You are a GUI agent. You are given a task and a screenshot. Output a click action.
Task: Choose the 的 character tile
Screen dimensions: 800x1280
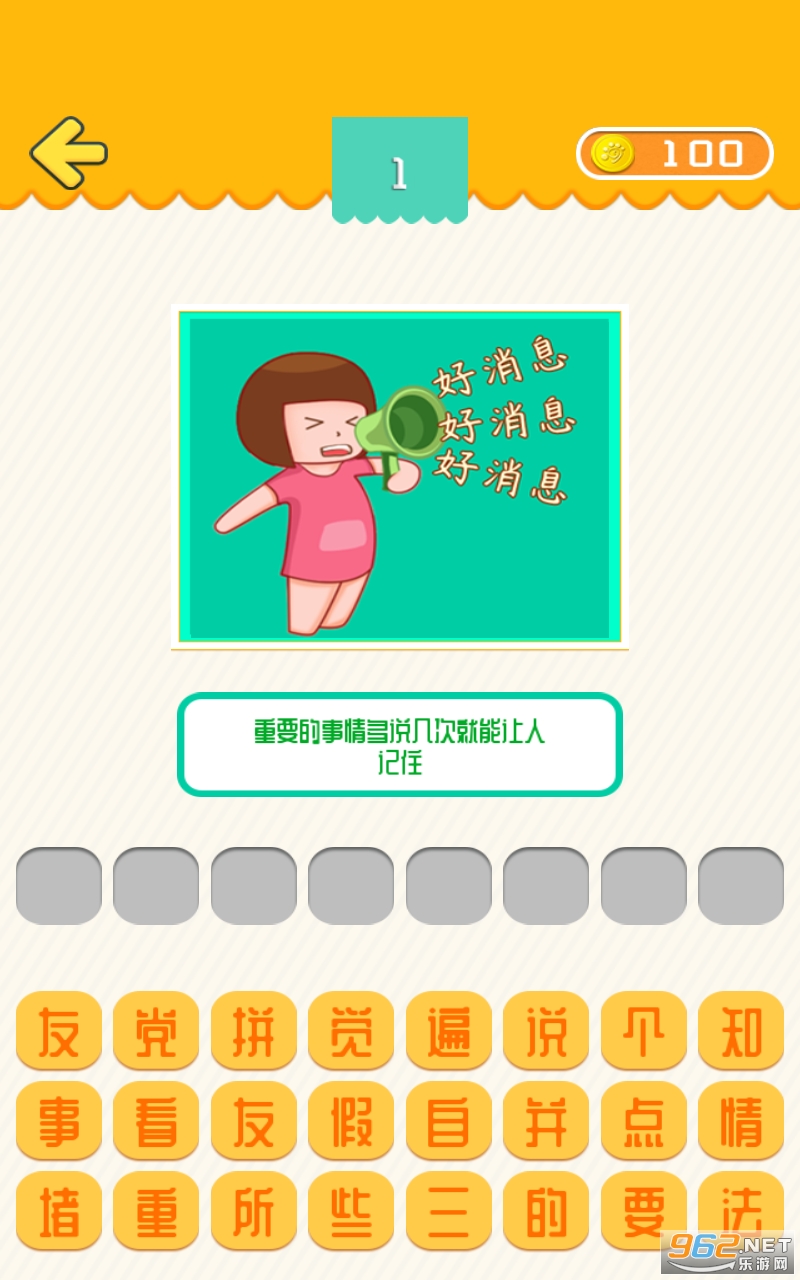[x=546, y=1210]
